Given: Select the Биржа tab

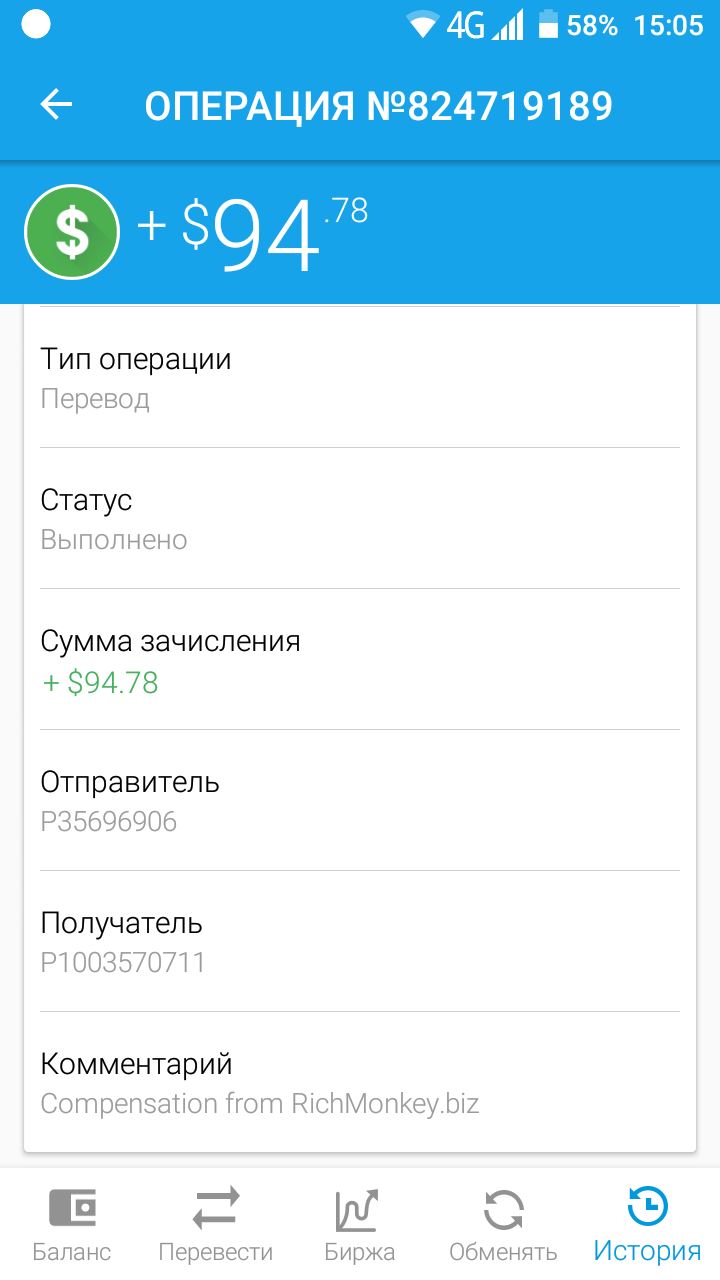Looking at the screenshot, I should [x=360, y=1225].
